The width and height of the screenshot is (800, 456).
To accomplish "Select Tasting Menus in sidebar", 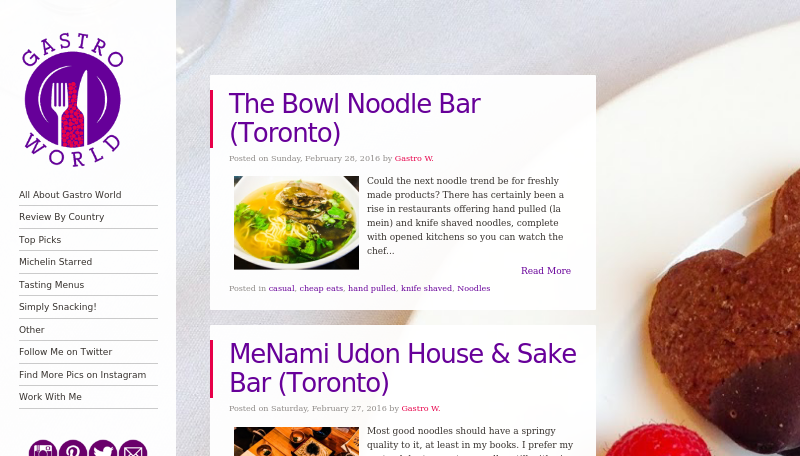I will (50, 285).
